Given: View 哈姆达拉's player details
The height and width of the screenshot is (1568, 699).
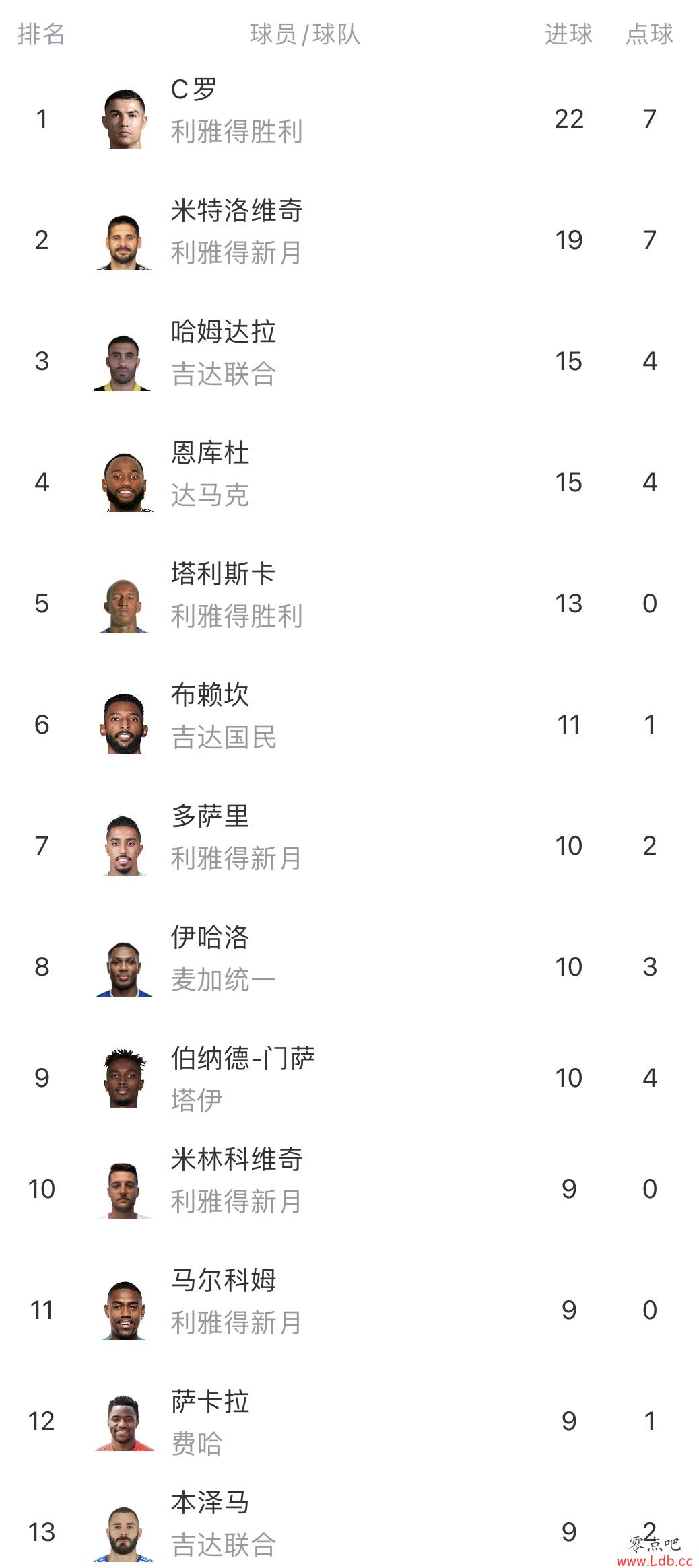Looking at the screenshot, I should coord(349,361).
